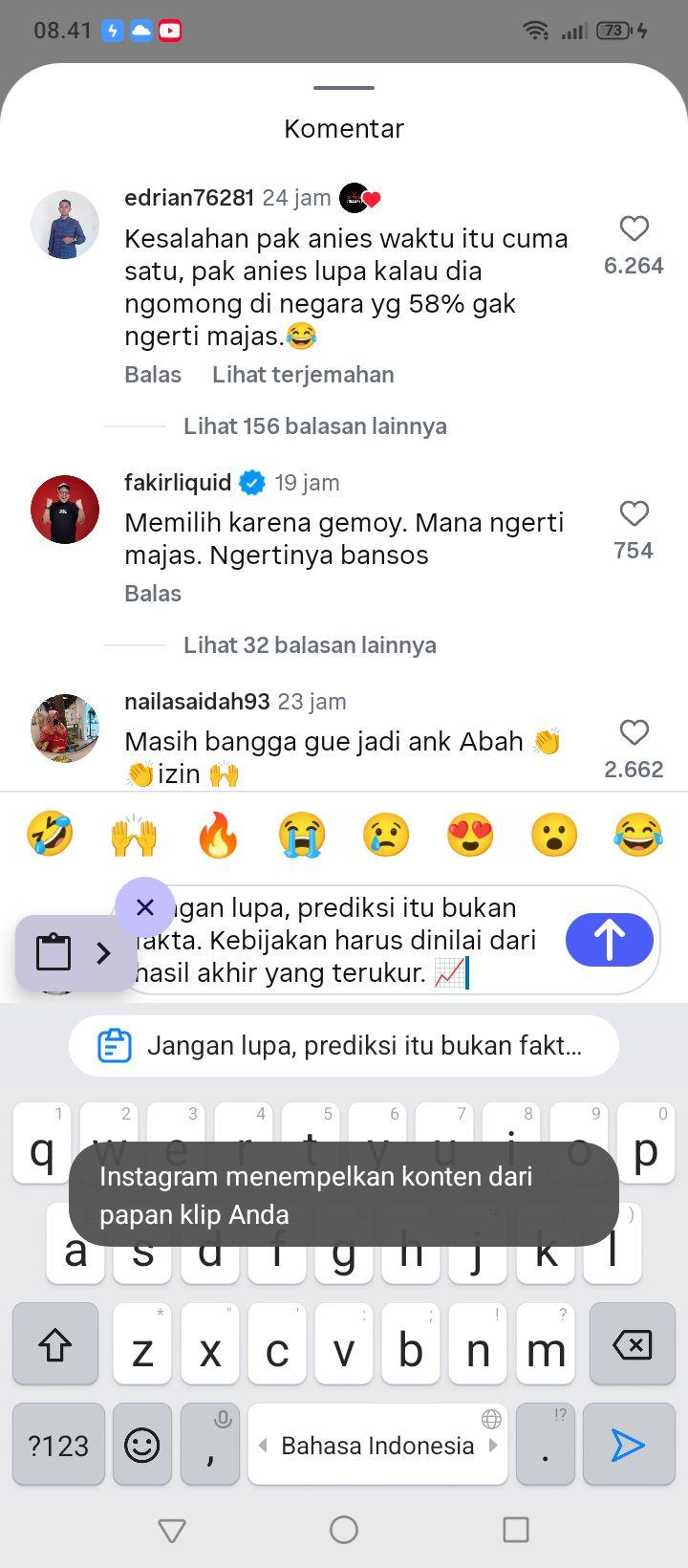The image size is (688, 1568).
Task: Expand Lihat 156 balasan lainnya
Action: click(x=315, y=425)
